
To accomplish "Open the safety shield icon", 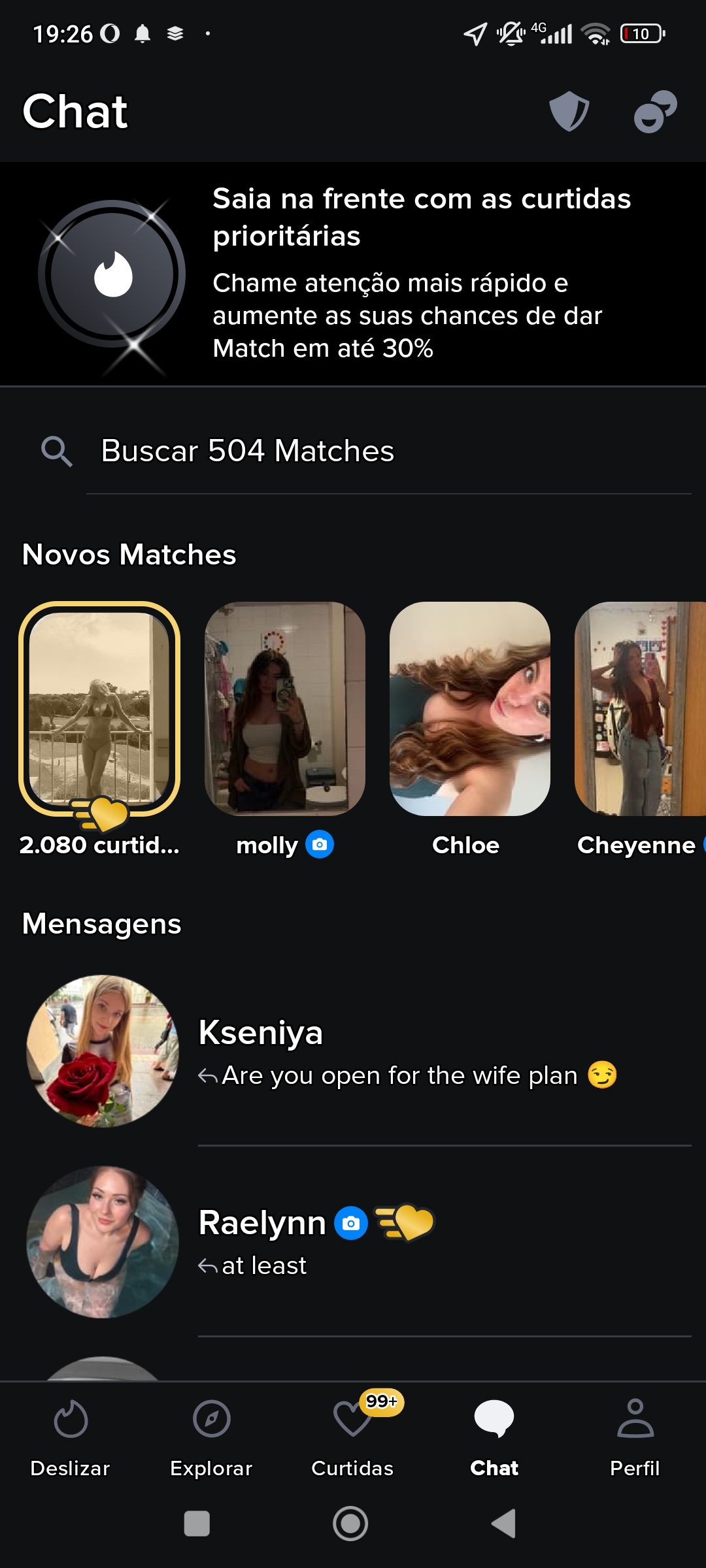I will [x=568, y=111].
